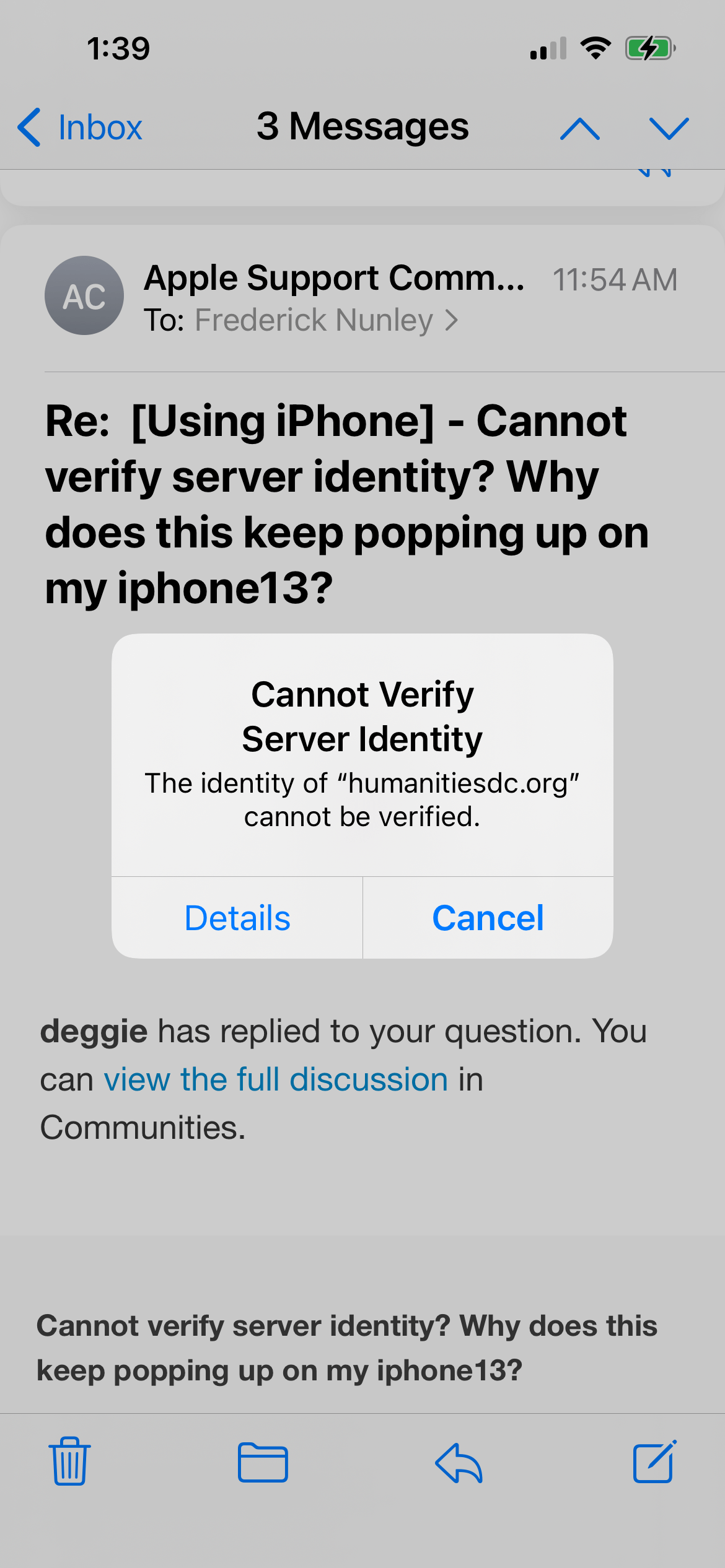Tap the message preview text at bottom
Viewport: 725px width, 1568px height.
coord(347,1350)
